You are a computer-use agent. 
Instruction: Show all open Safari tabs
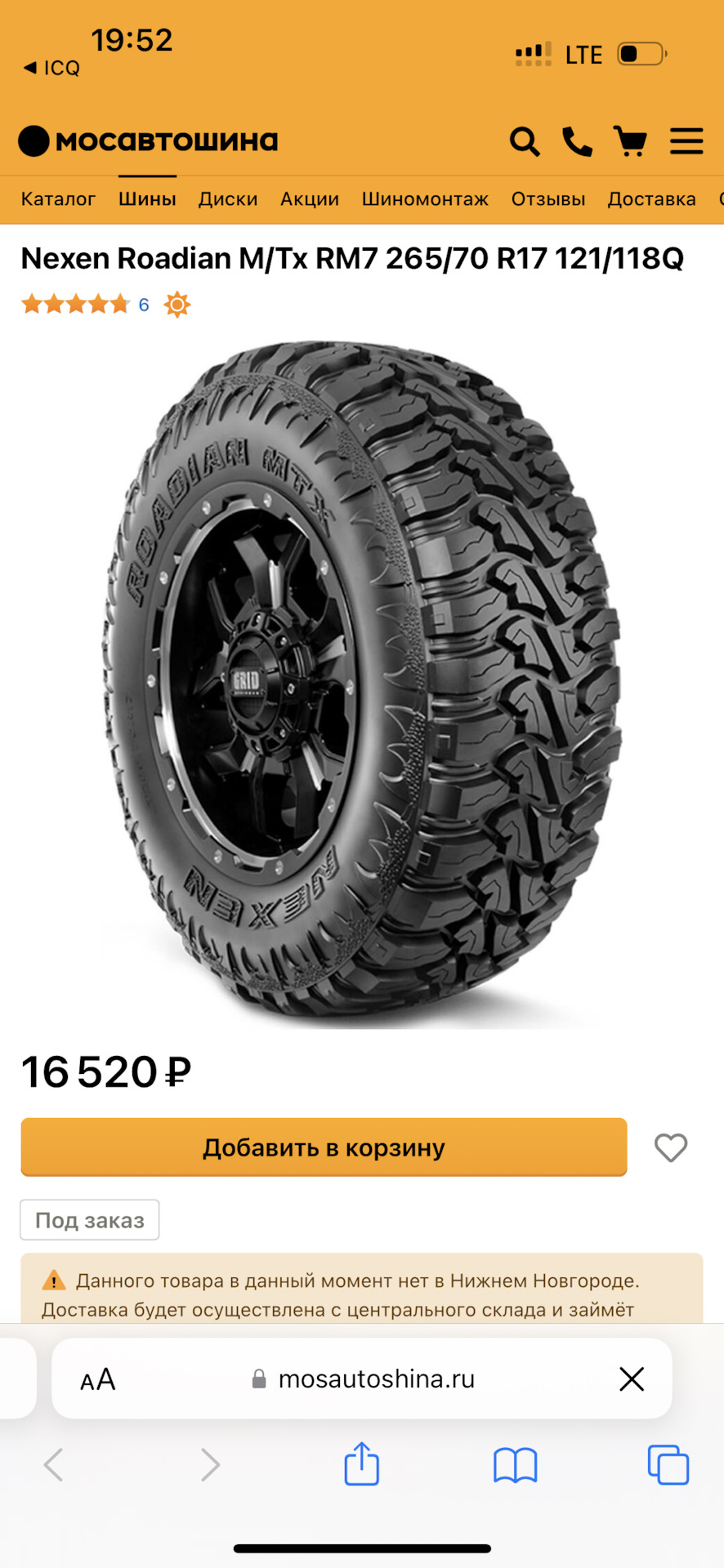point(668,1464)
